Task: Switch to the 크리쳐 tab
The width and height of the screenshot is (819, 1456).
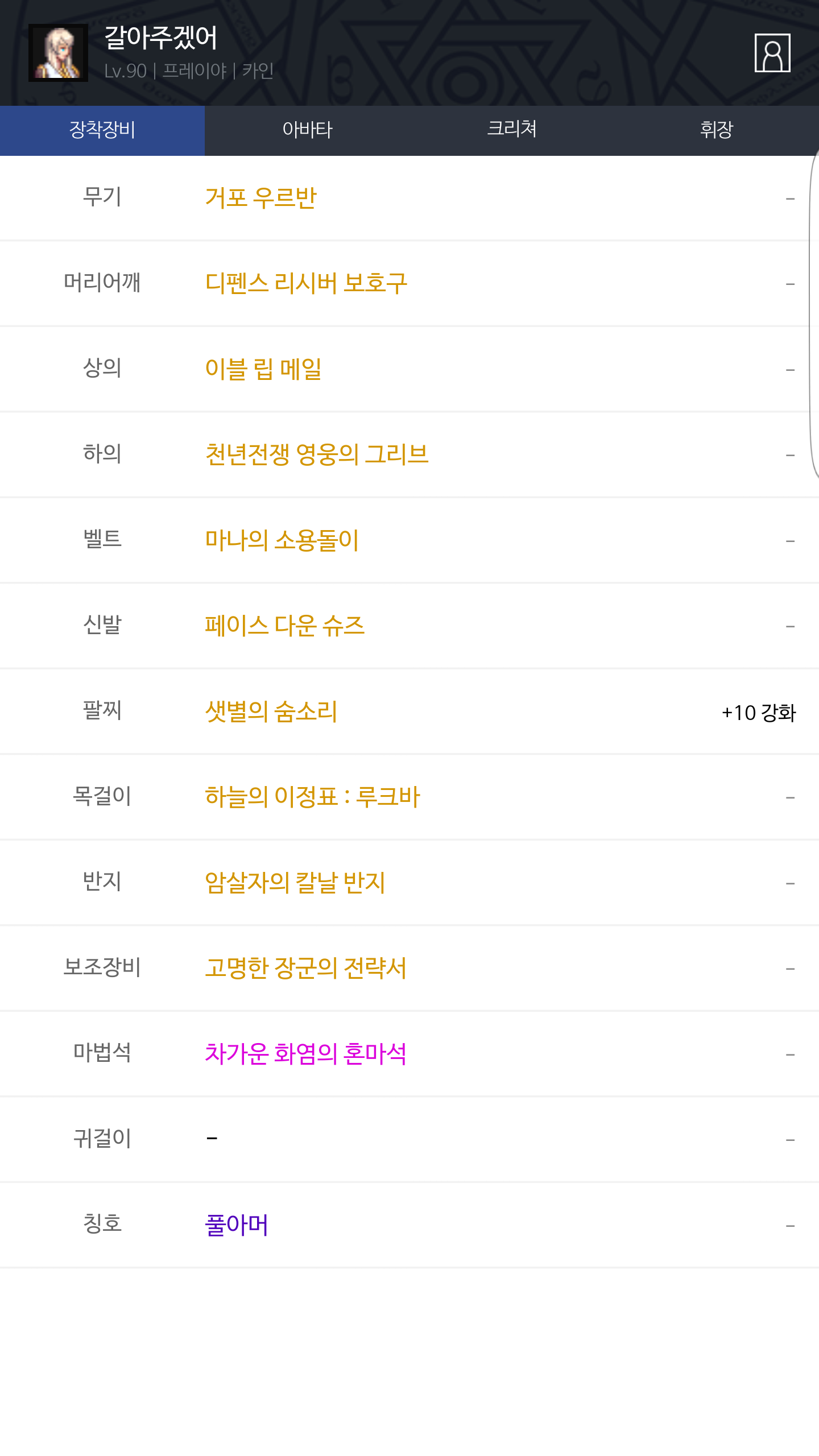Action: [512, 130]
